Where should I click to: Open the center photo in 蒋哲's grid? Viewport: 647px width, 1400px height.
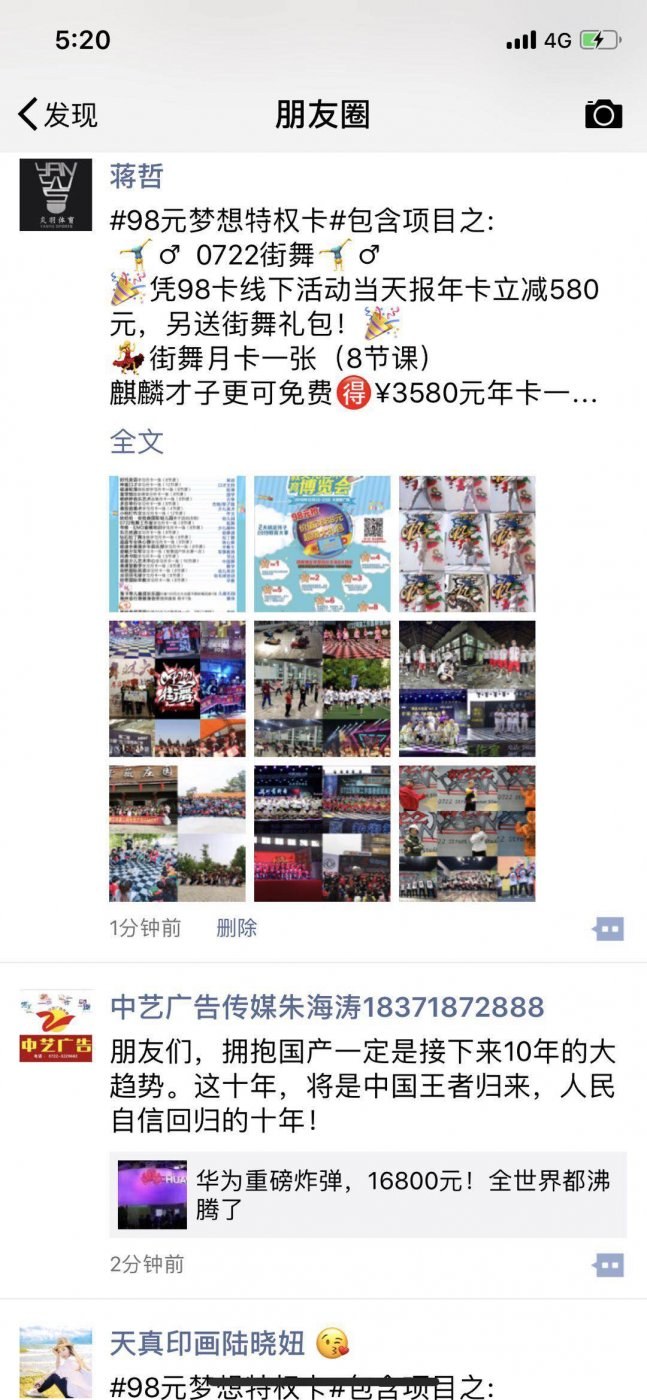(x=322, y=688)
